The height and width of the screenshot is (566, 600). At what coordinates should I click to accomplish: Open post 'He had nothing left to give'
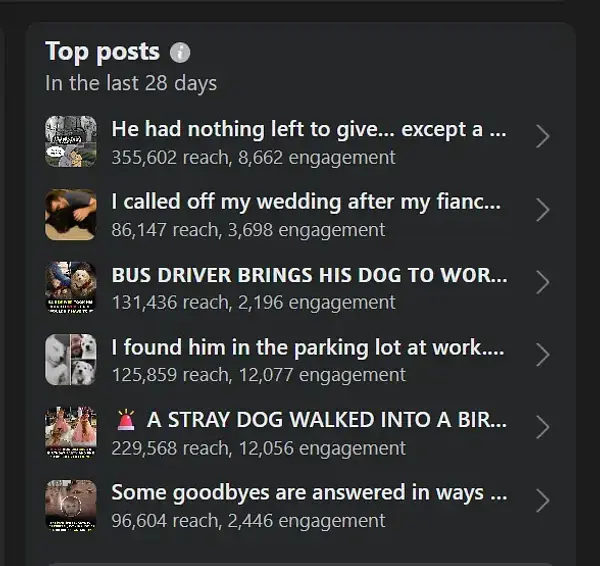pos(310,130)
